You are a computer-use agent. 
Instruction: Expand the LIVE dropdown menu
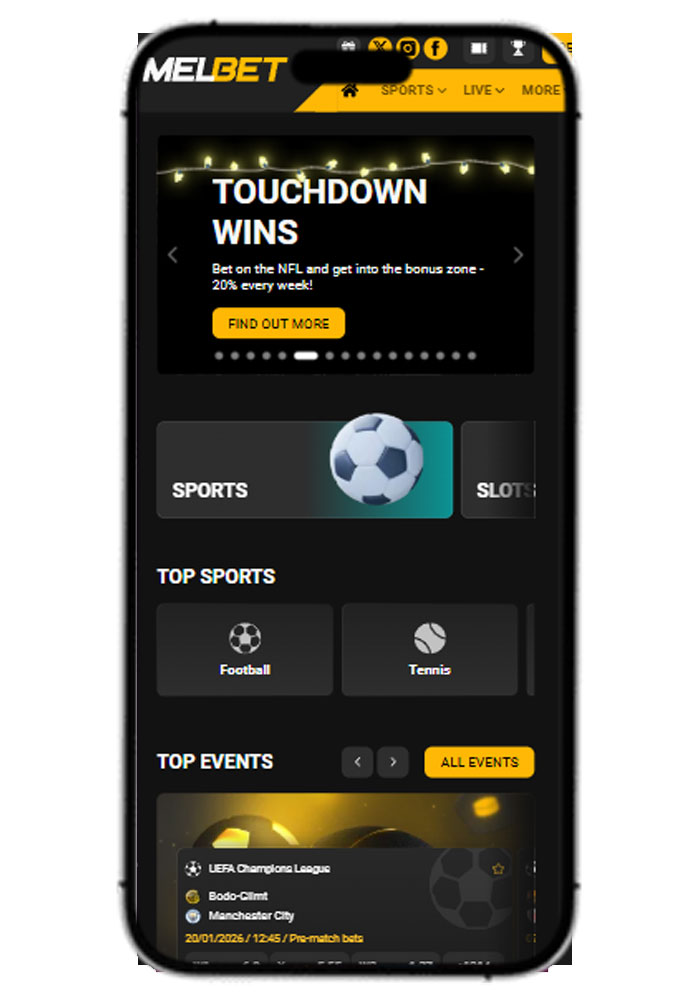[483, 90]
